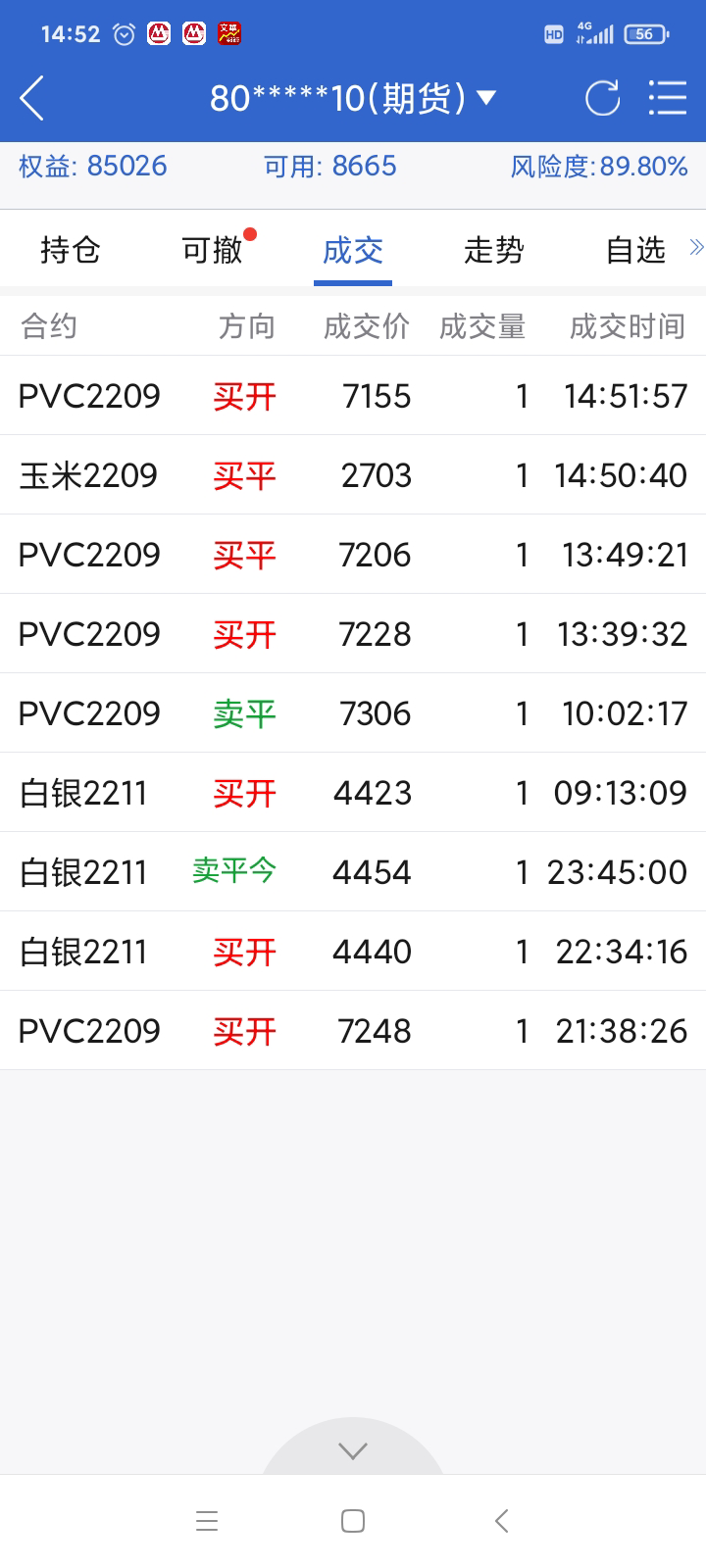
Task: Collapse the panel with the down chevron
Action: pos(353,1450)
